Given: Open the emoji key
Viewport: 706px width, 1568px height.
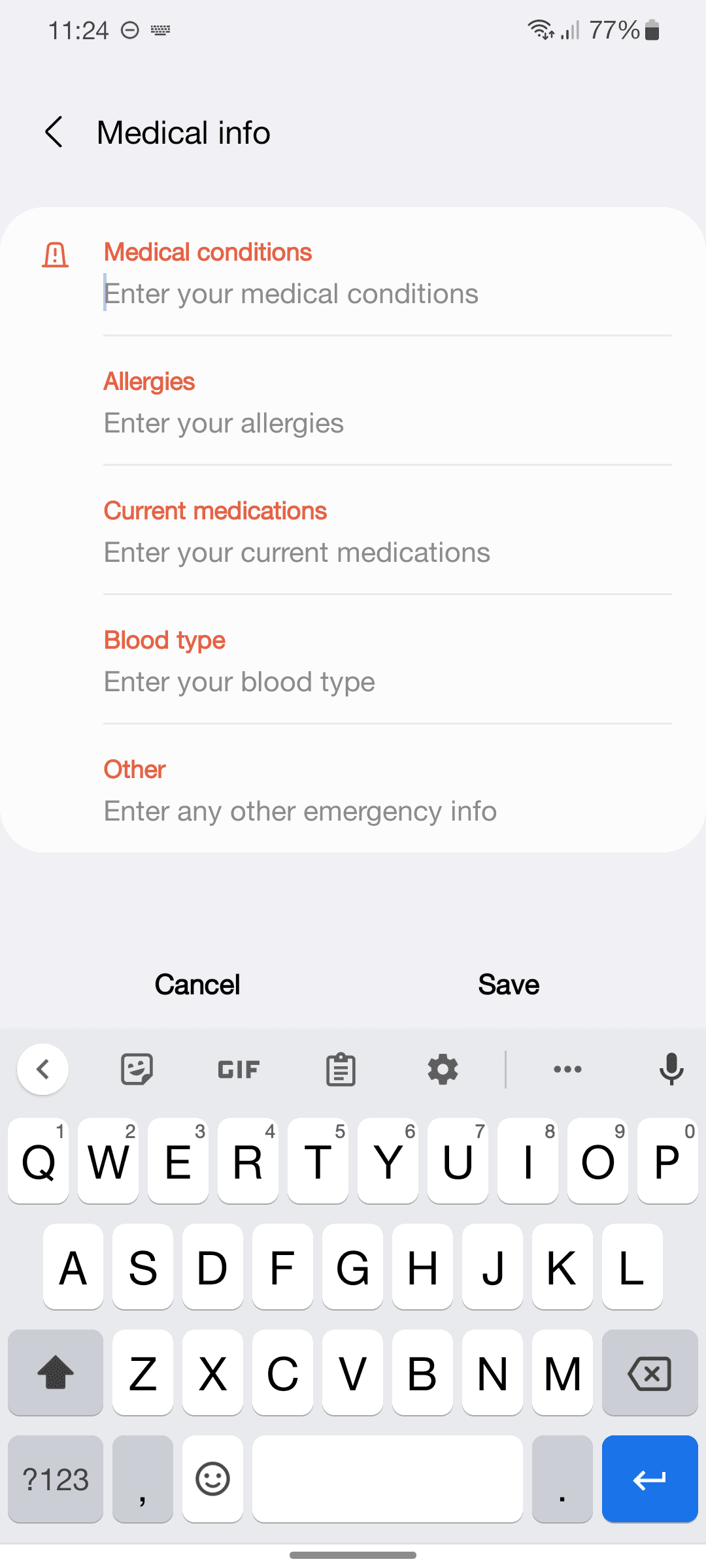Looking at the screenshot, I should 212,1479.
